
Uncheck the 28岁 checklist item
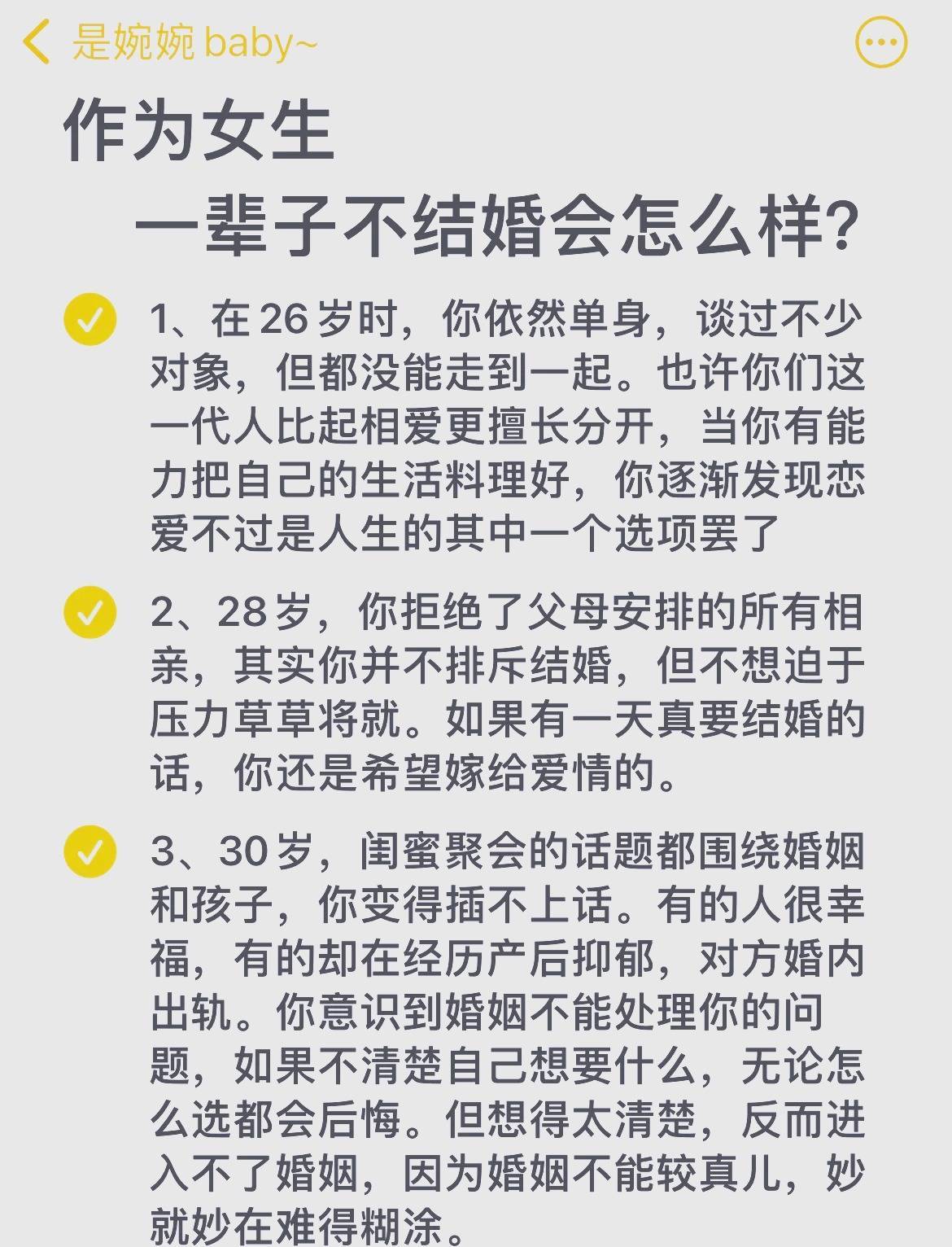click(90, 612)
